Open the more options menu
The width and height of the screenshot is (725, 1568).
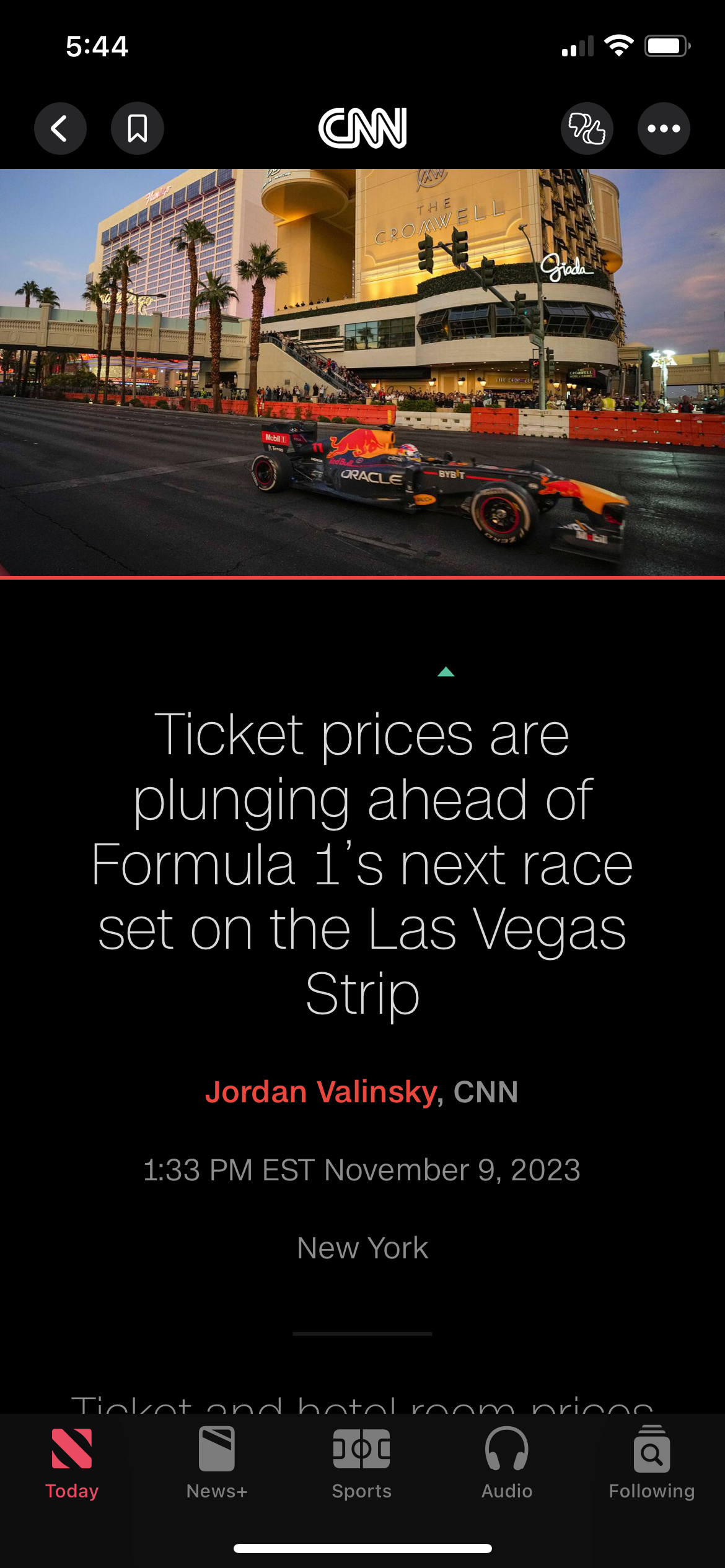663,128
